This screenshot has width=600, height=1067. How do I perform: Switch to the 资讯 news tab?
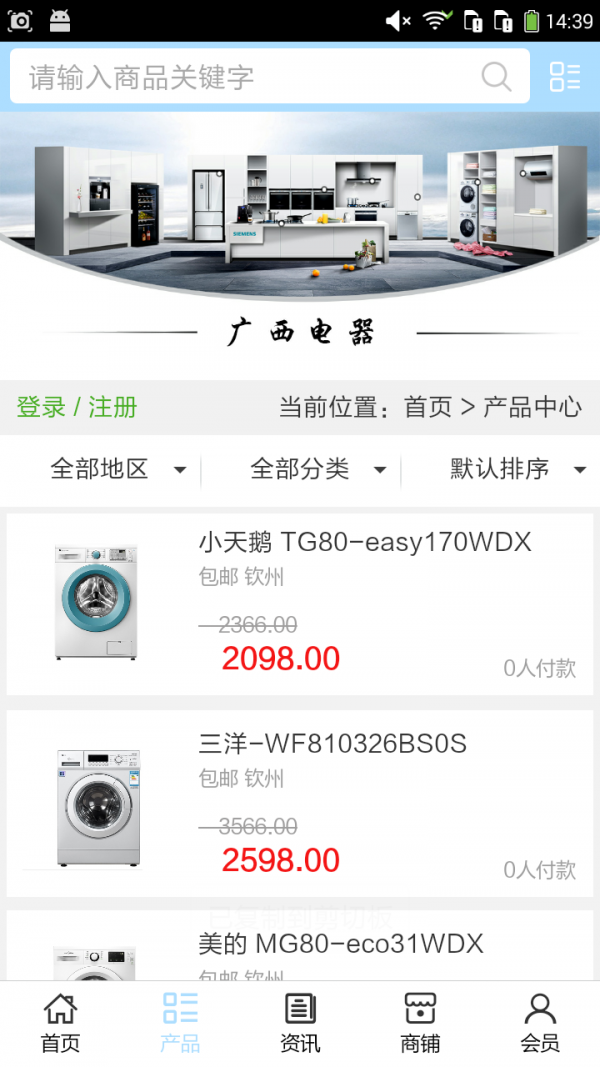[x=300, y=1023]
